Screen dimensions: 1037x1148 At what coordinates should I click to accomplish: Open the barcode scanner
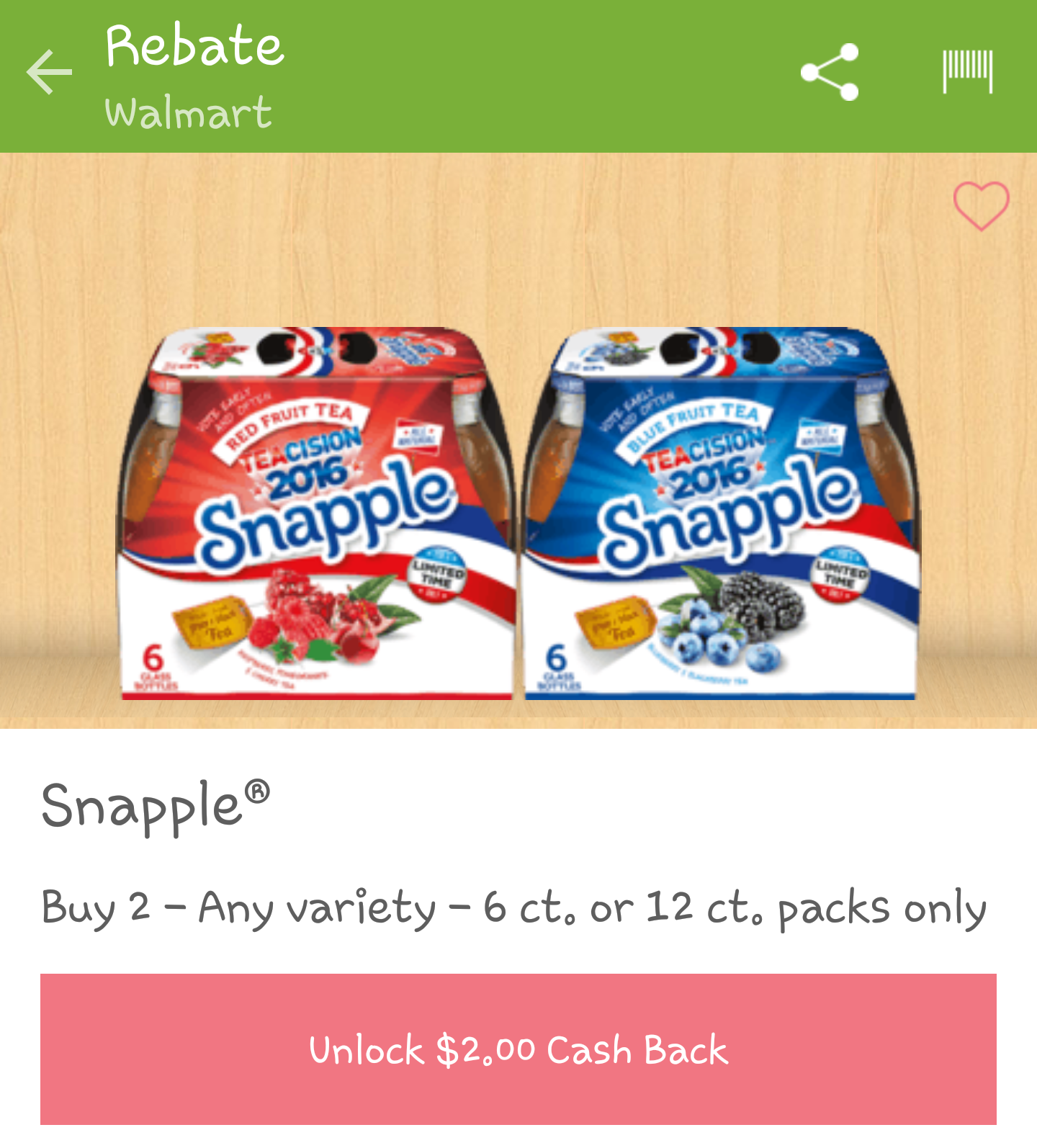coord(968,71)
